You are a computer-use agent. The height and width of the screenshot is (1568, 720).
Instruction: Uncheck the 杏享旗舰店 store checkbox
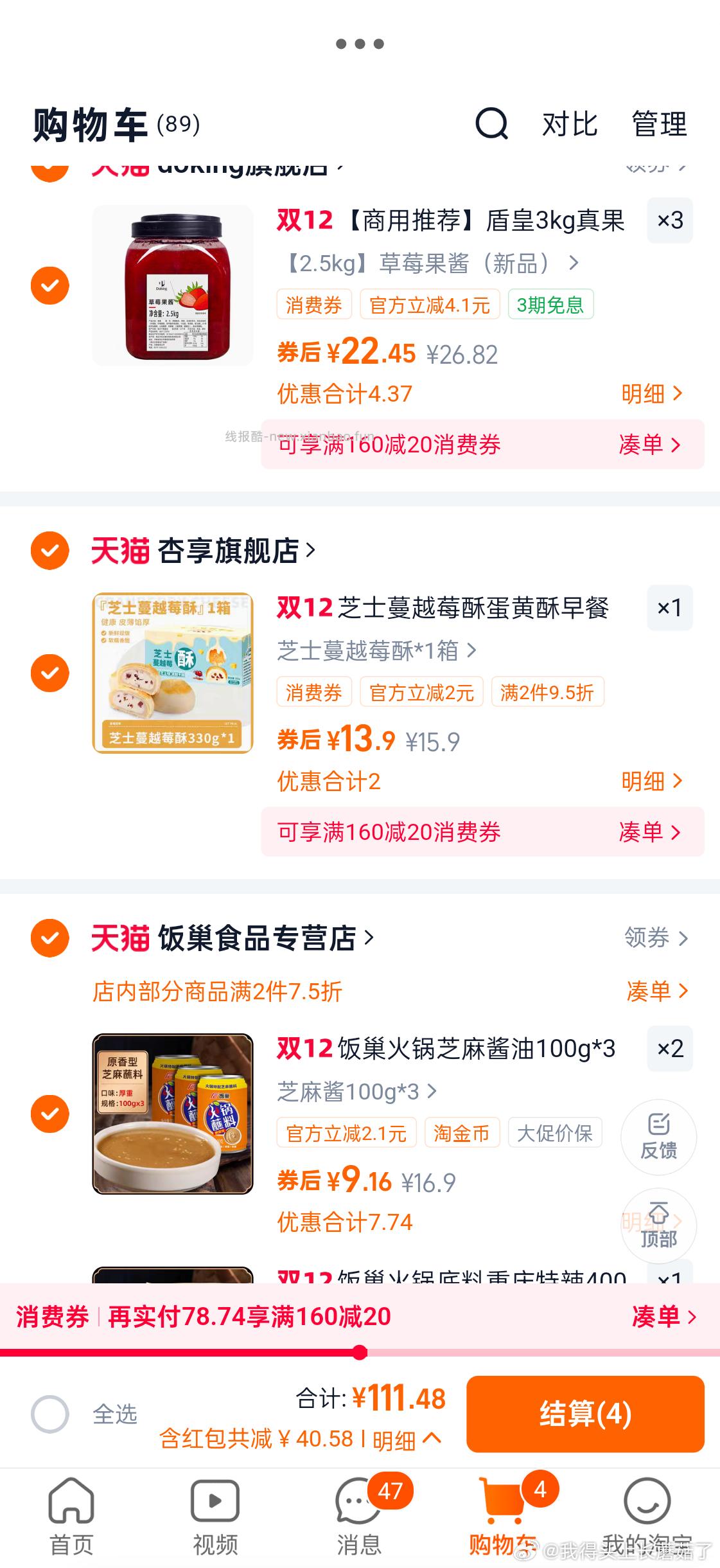pos(49,551)
